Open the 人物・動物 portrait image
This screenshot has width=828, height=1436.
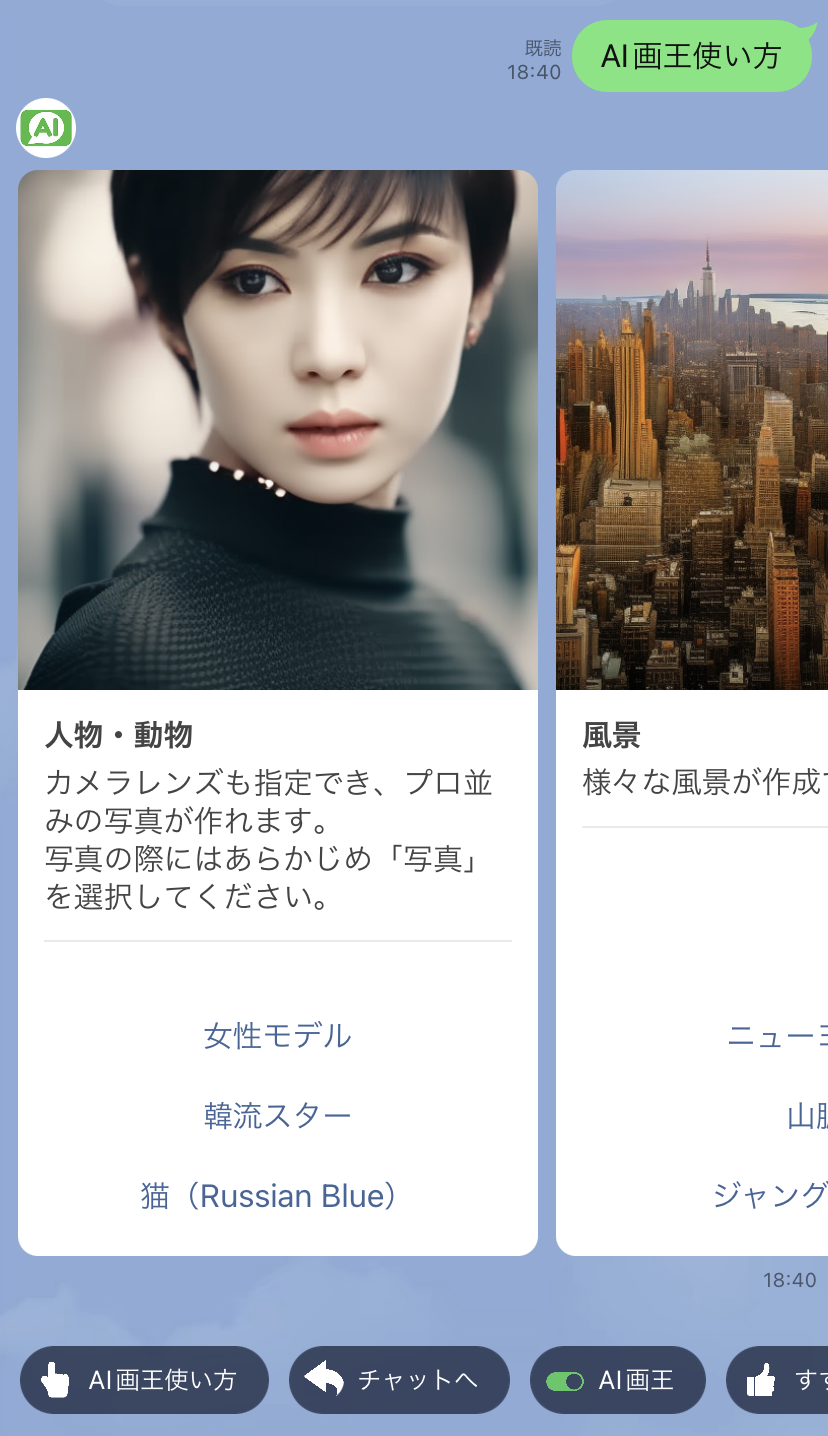click(277, 430)
